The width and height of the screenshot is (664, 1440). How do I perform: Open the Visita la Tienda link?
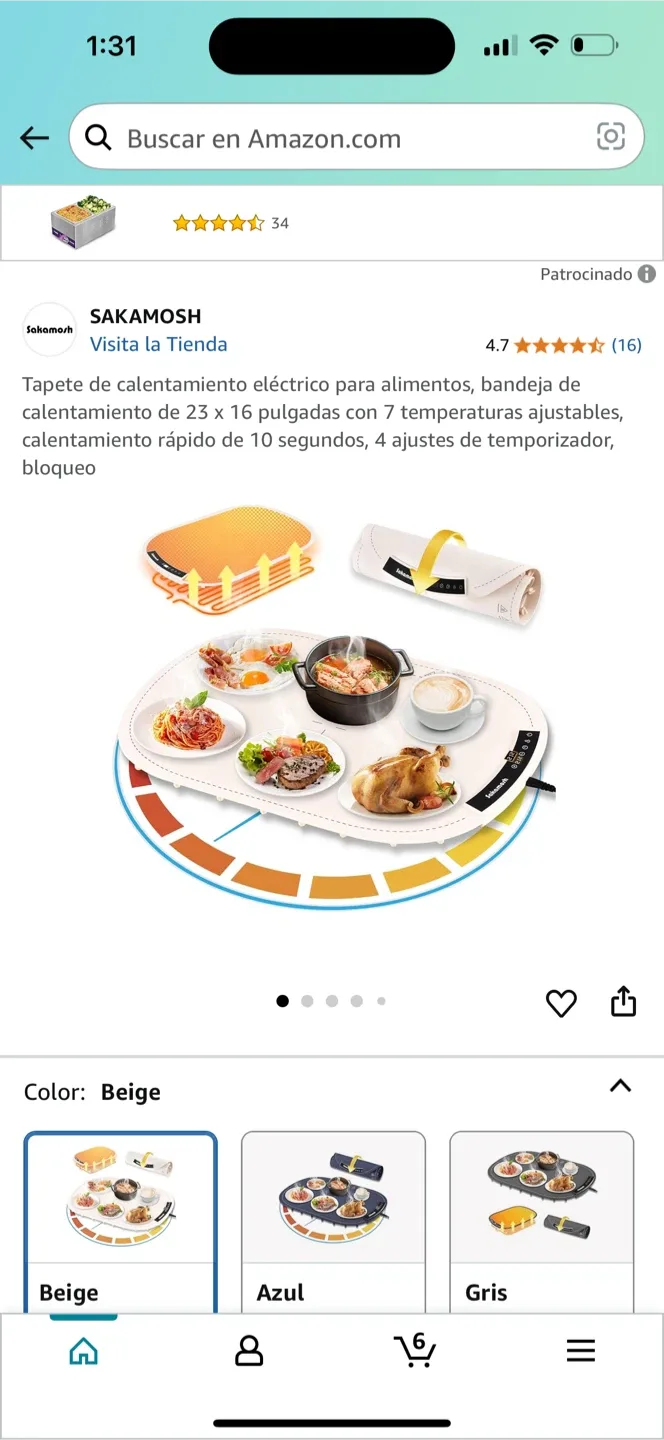(158, 344)
